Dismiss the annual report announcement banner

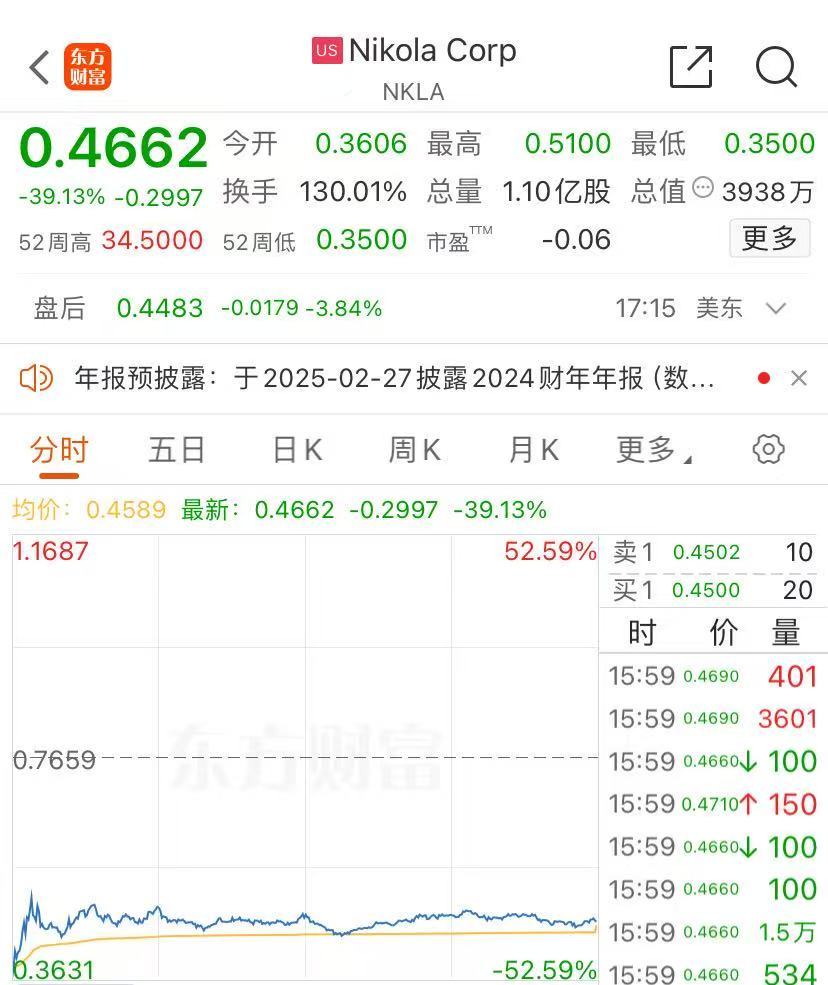tap(799, 378)
